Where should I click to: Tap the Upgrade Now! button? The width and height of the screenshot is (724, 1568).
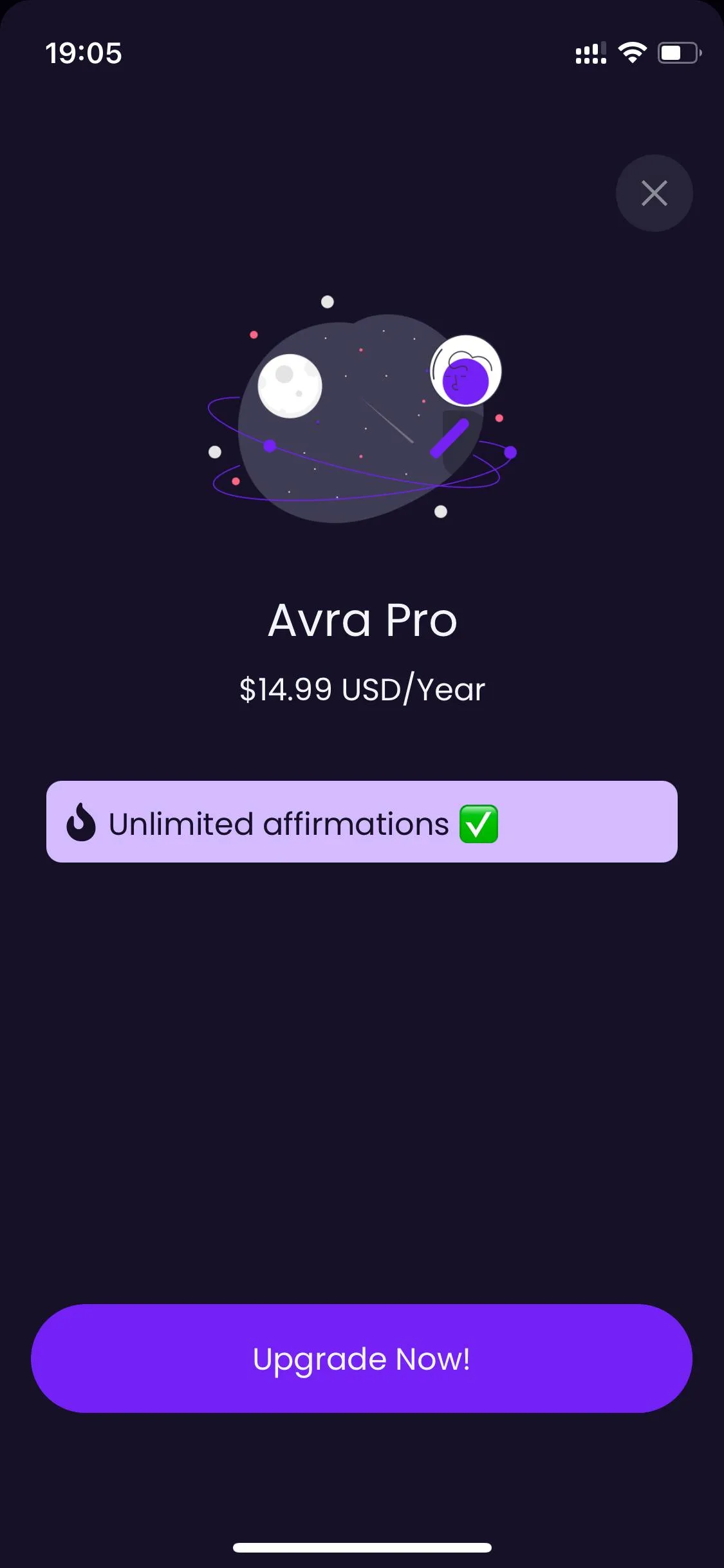362,1358
